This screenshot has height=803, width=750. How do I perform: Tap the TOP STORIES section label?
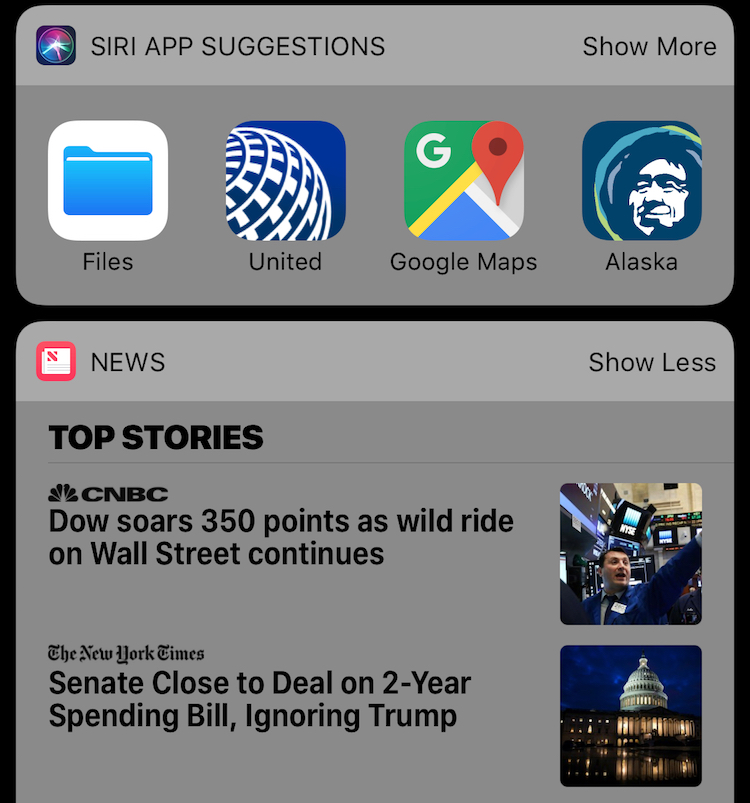[x=155, y=437]
